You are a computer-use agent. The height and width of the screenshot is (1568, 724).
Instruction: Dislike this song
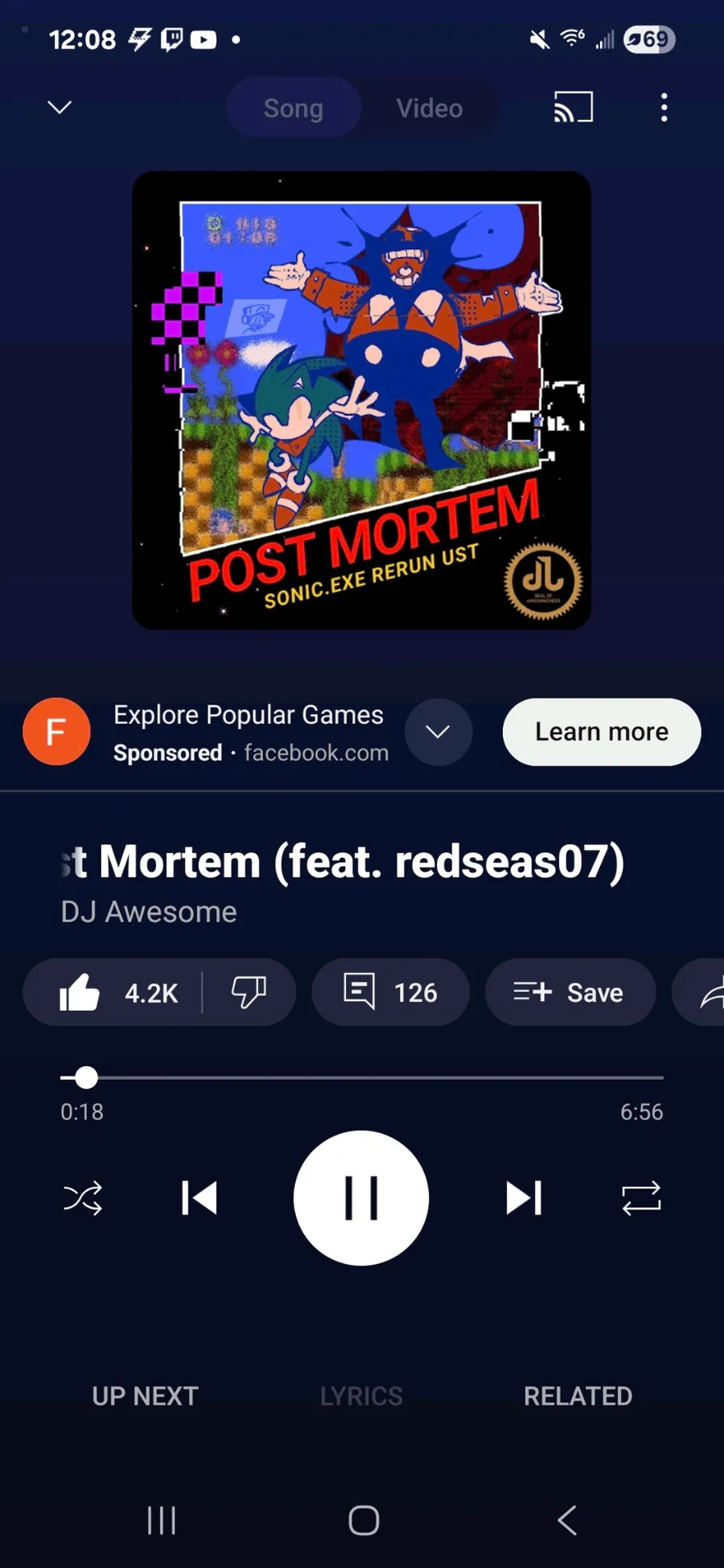click(249, 992)
